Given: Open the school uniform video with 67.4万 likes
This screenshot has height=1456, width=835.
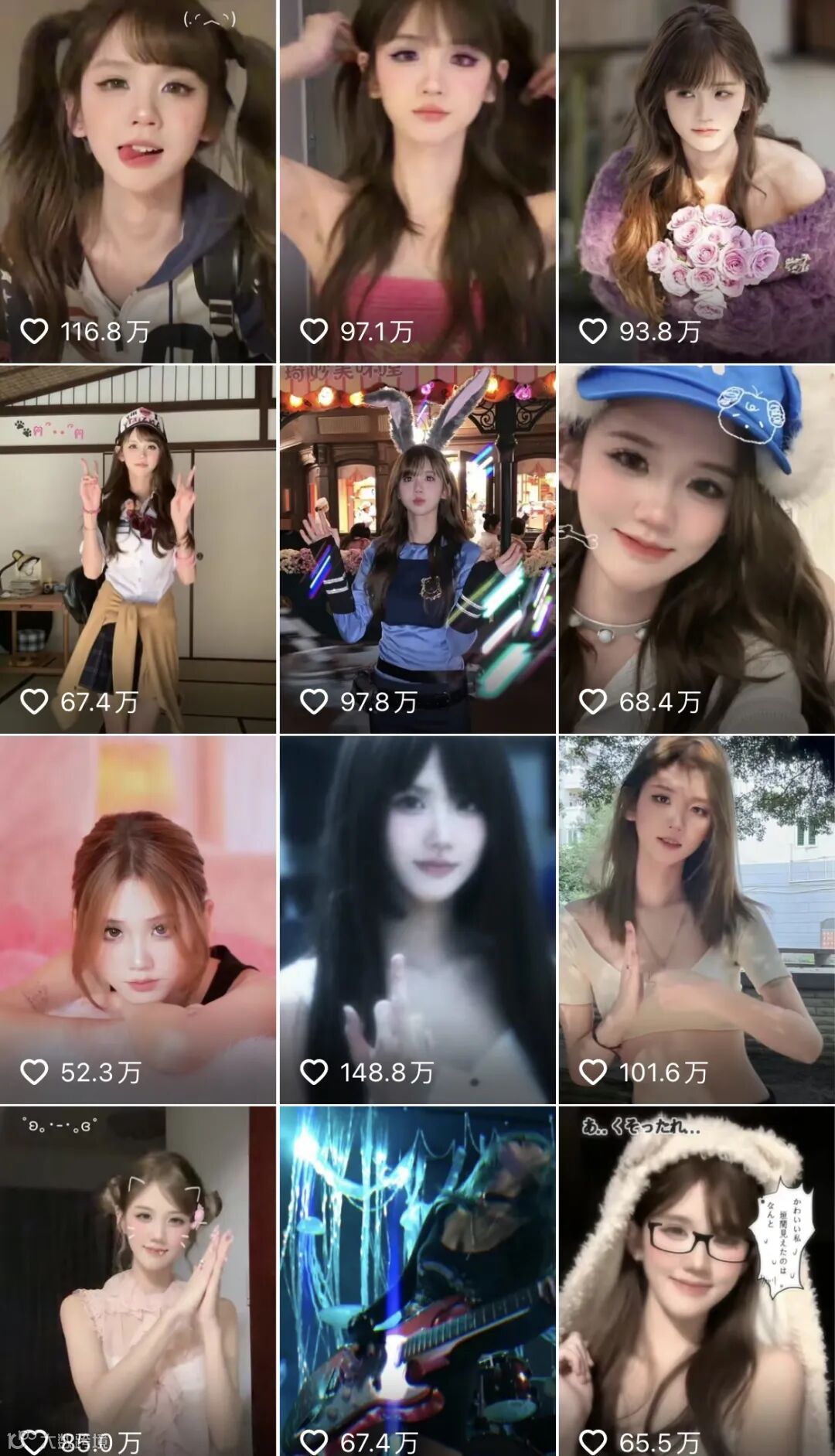Looking at the screenshot, I should 138,549.
